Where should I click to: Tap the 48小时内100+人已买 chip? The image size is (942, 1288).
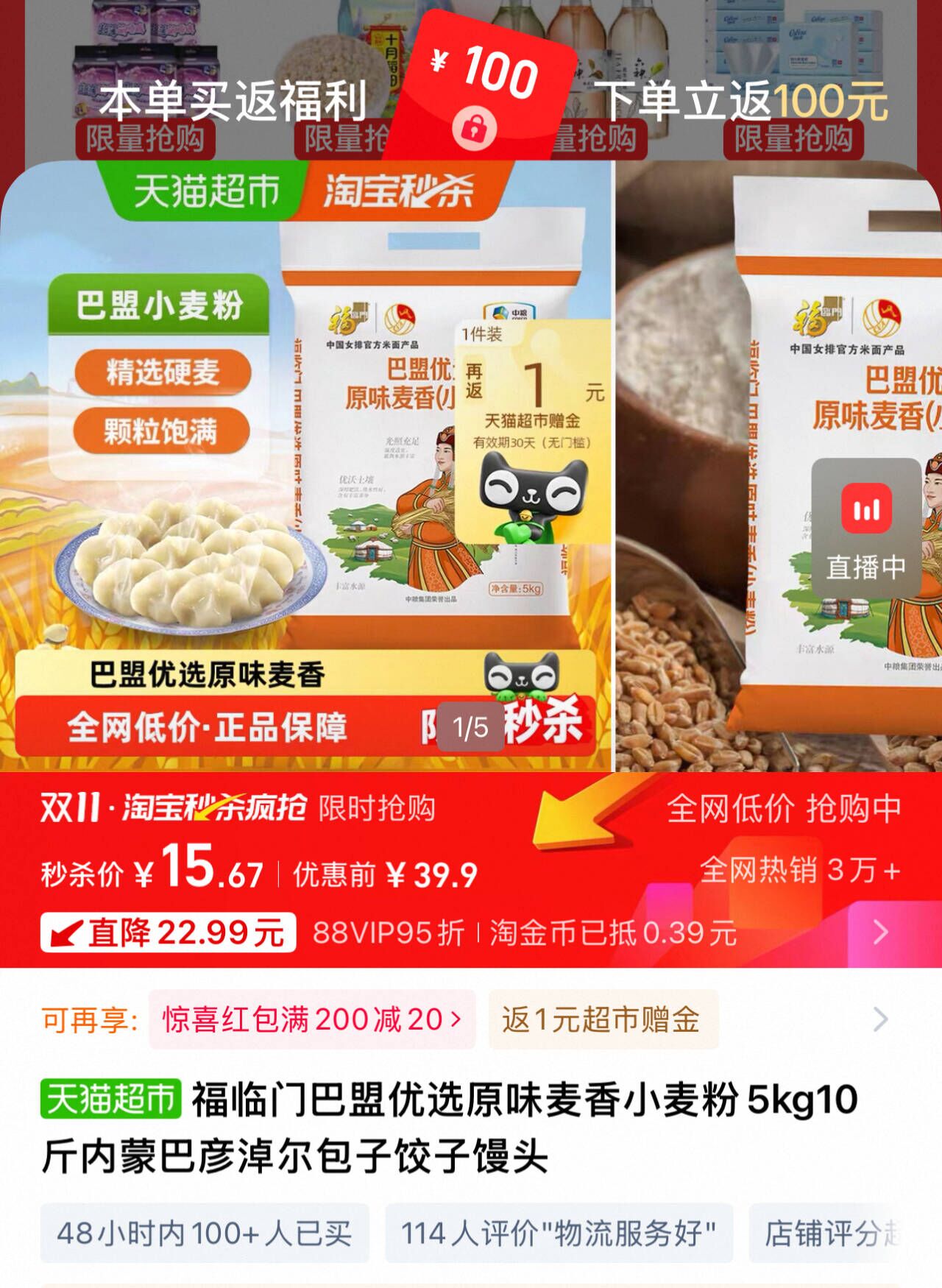pyautogui.click(x=205, y=1233)
